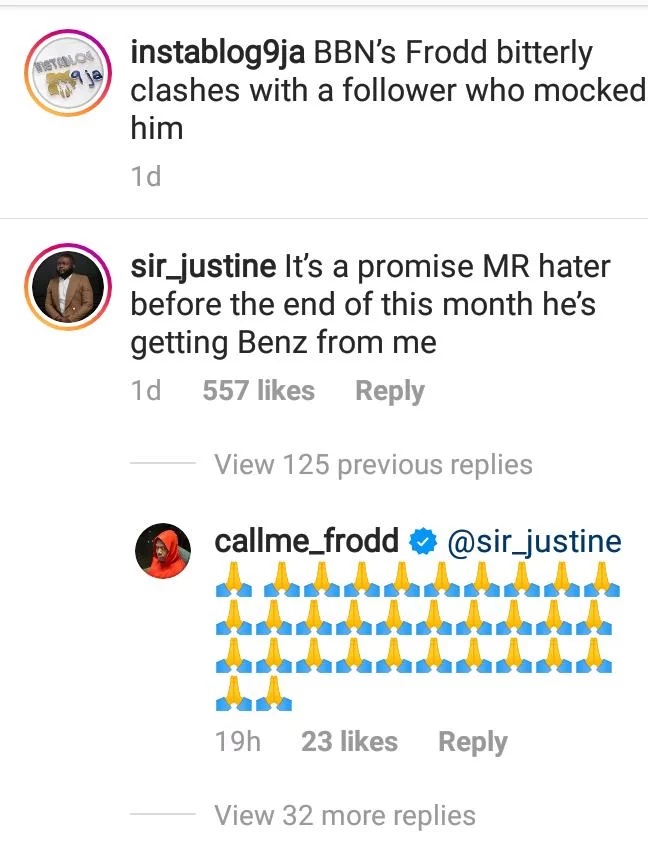Open sir_justine's profile avatar

(x=65, y=284)
